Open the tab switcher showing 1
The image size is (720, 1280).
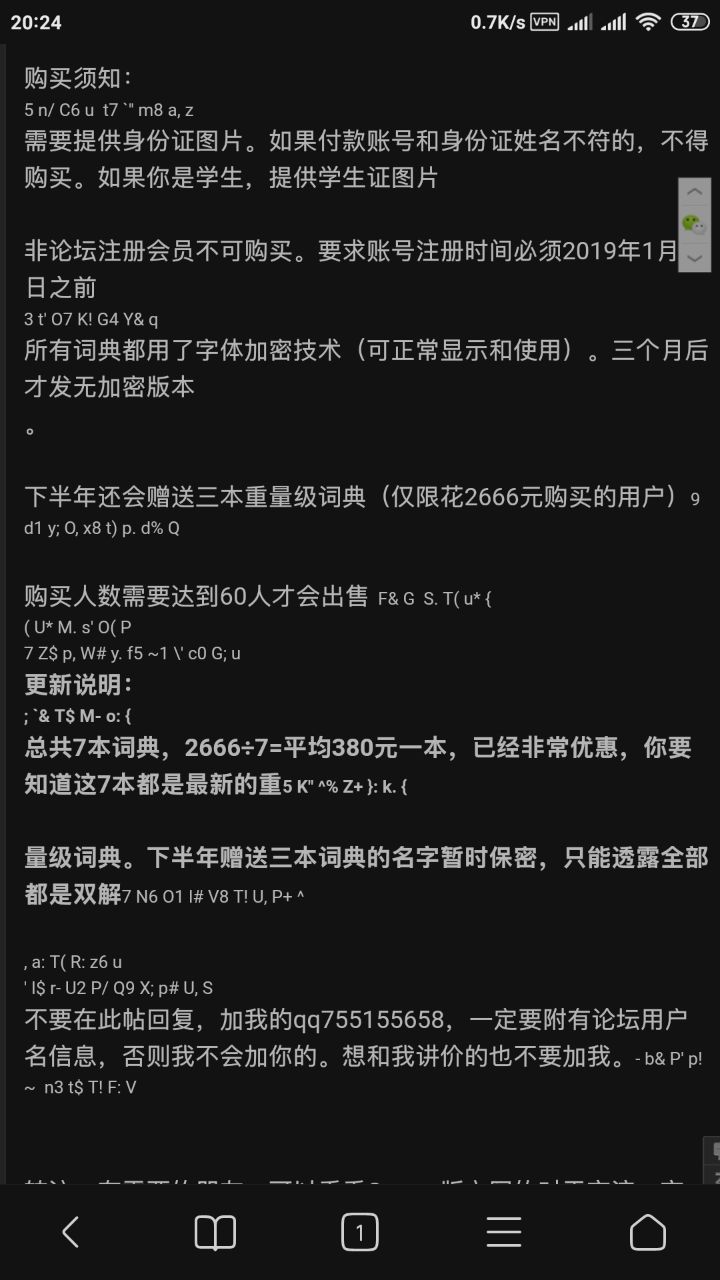point(360,1232)
